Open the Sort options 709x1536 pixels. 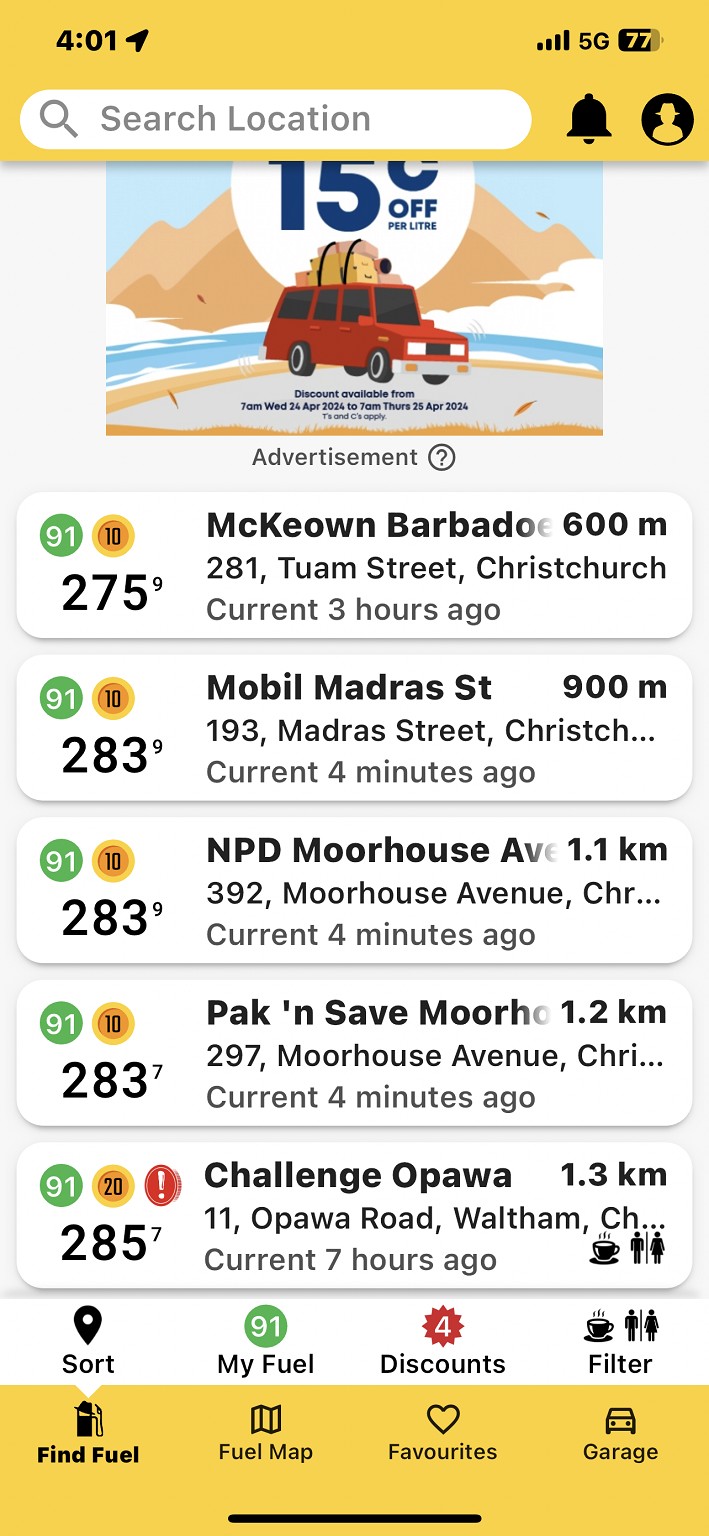[88, 1342]
